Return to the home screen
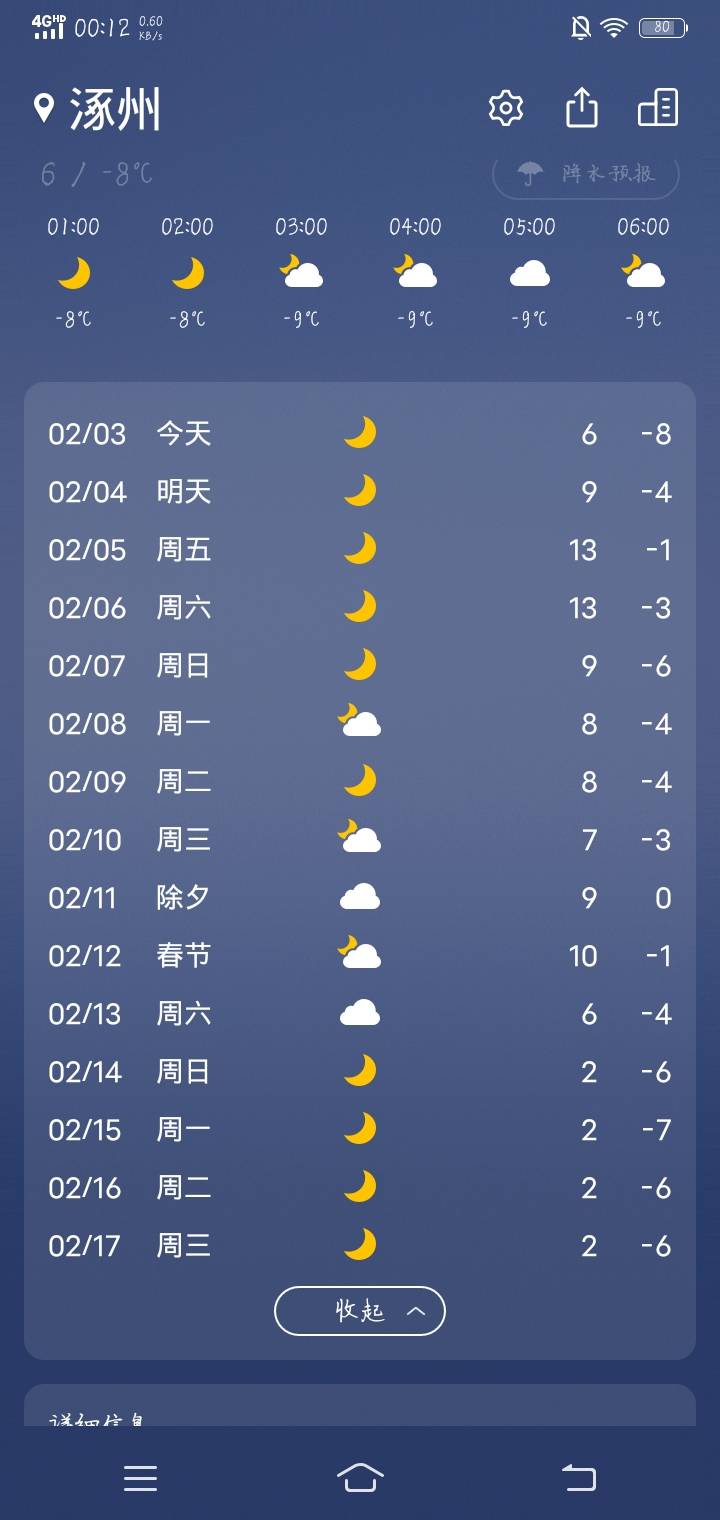Screen dimensions: 720x1520 360,1477
